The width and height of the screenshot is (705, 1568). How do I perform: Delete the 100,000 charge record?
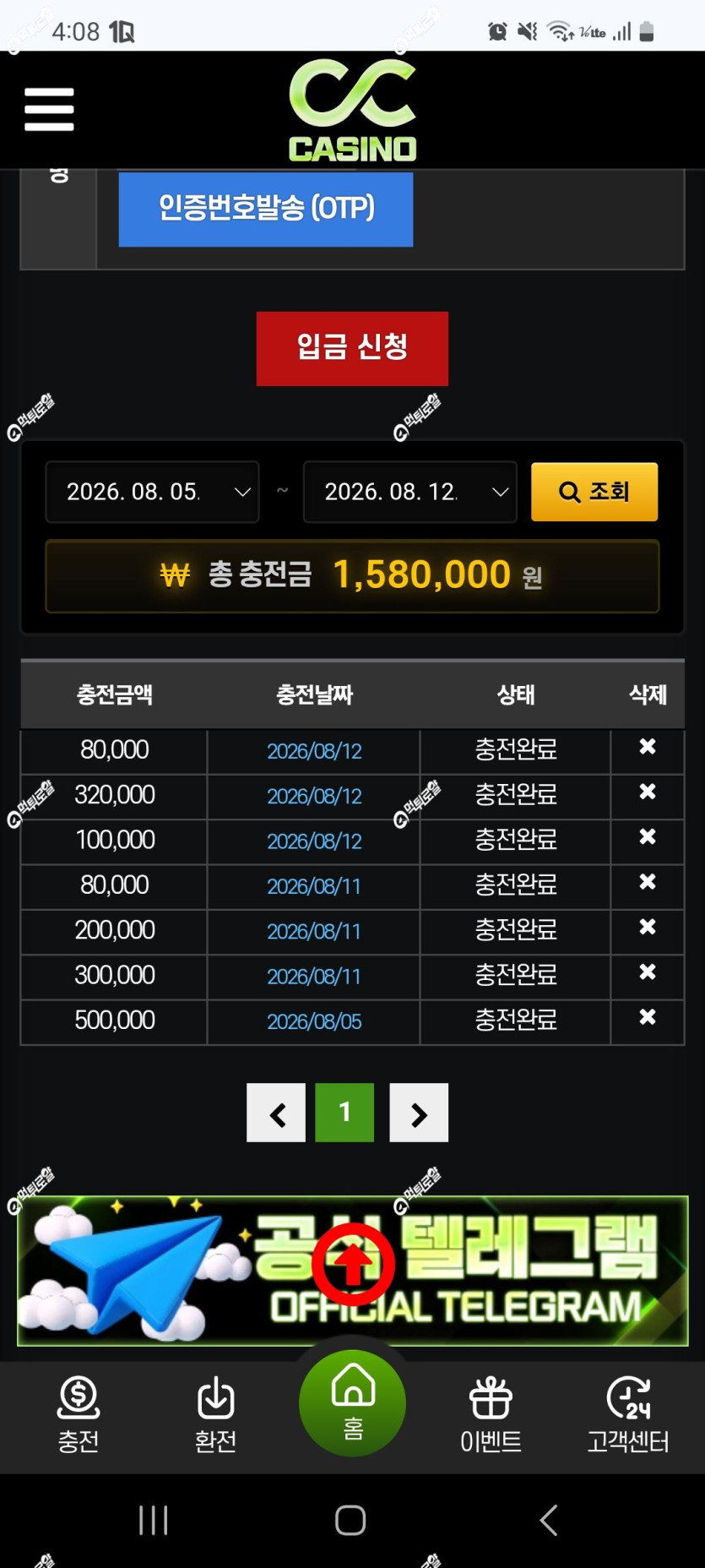click(x=648, y=837)
